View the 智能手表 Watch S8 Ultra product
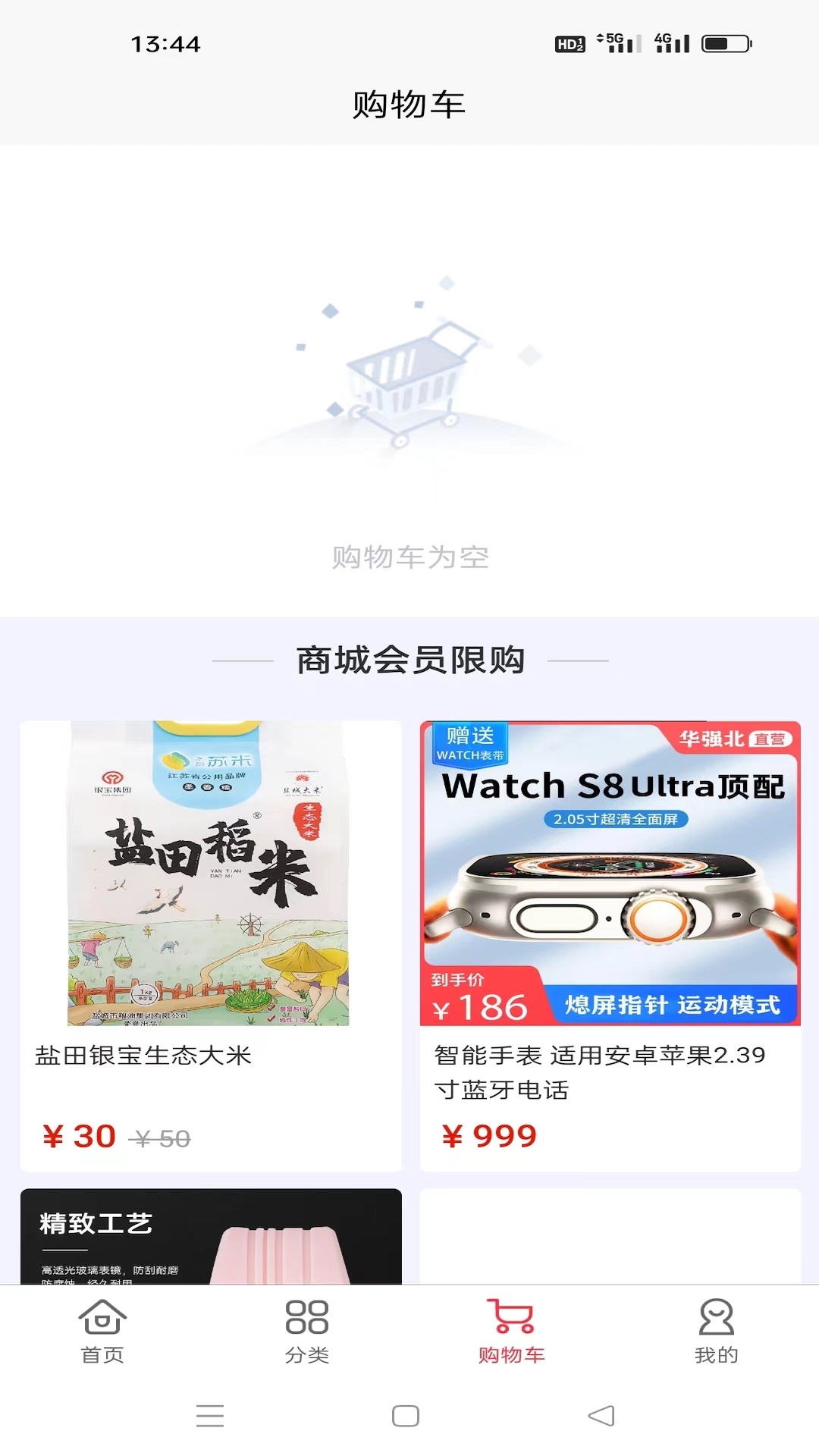819x1456 pixels. 610,944
